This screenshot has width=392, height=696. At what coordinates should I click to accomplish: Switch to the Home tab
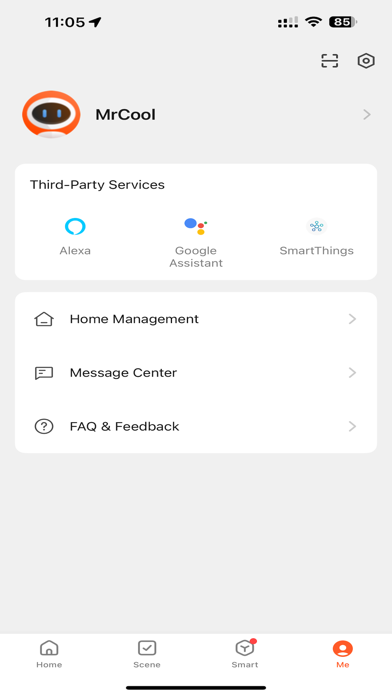coord(49,654)
